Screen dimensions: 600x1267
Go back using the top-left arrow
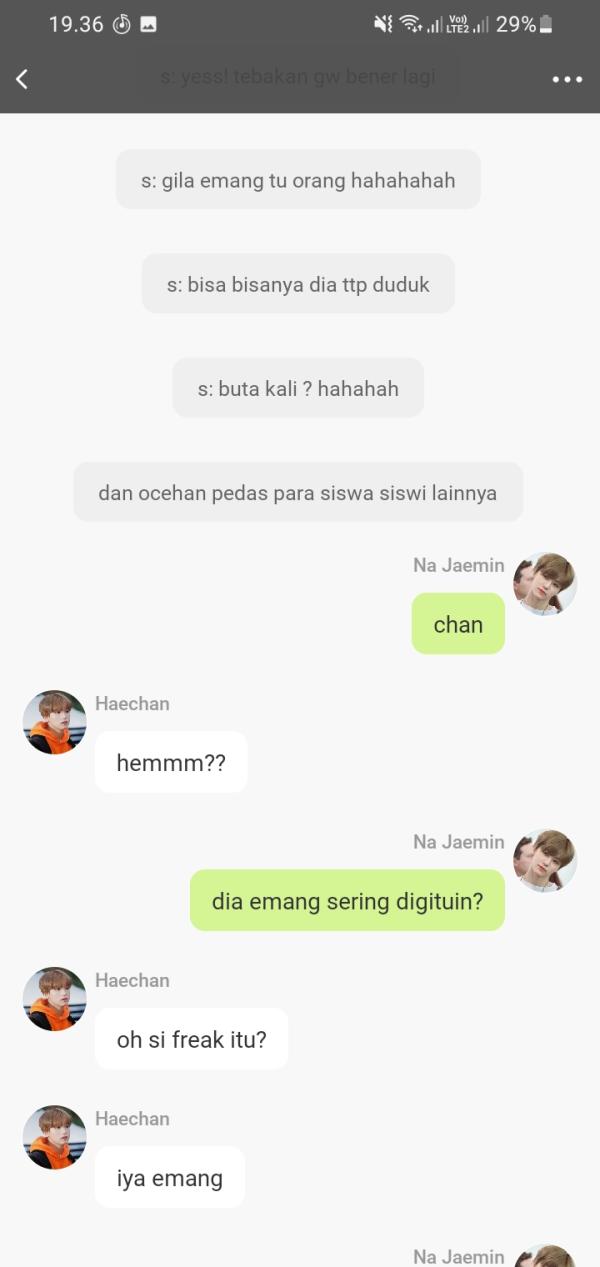point(22,79)
